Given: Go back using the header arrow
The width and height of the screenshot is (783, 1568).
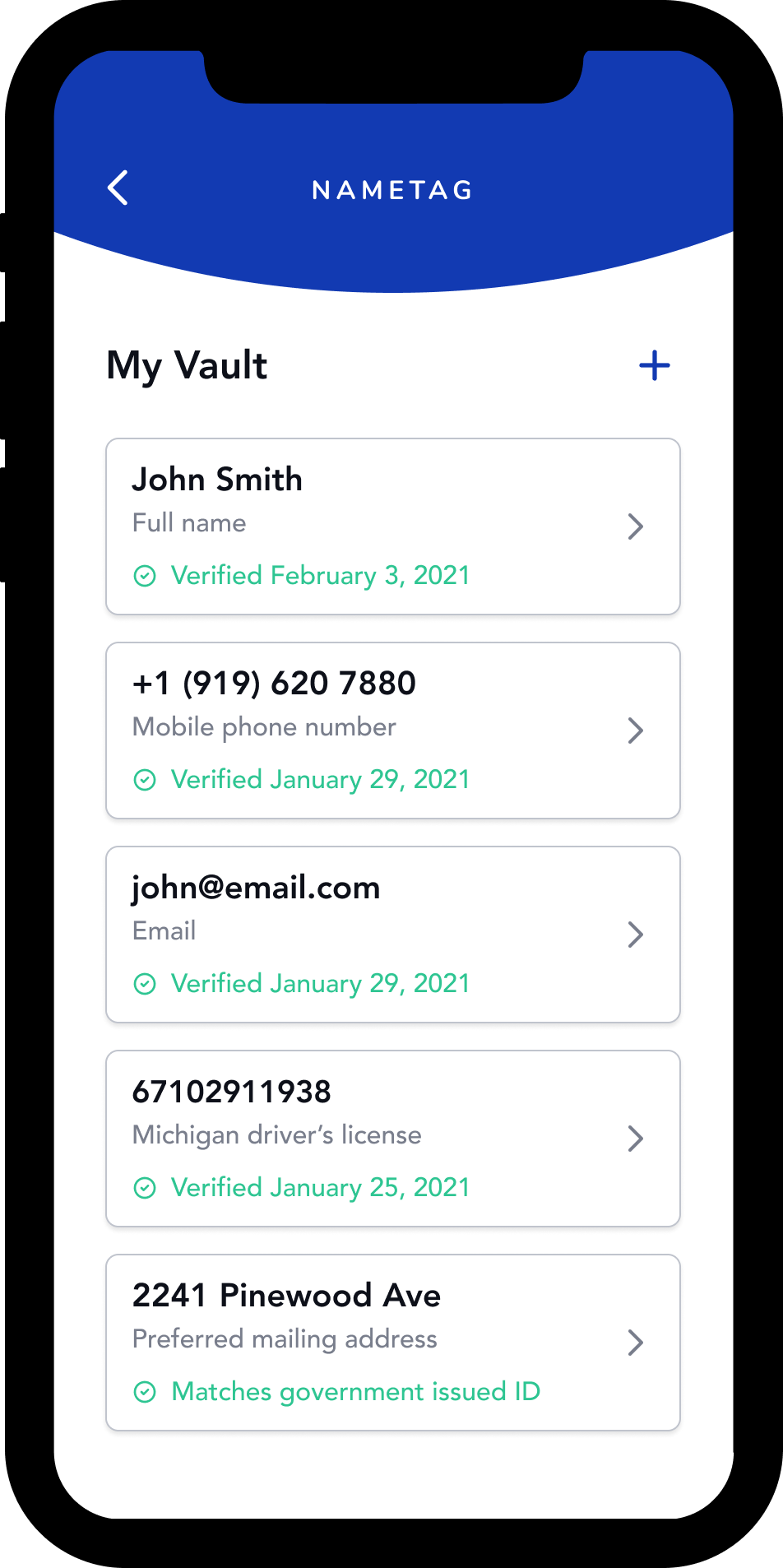Looking at the screenshot, I should coord(118,188).
